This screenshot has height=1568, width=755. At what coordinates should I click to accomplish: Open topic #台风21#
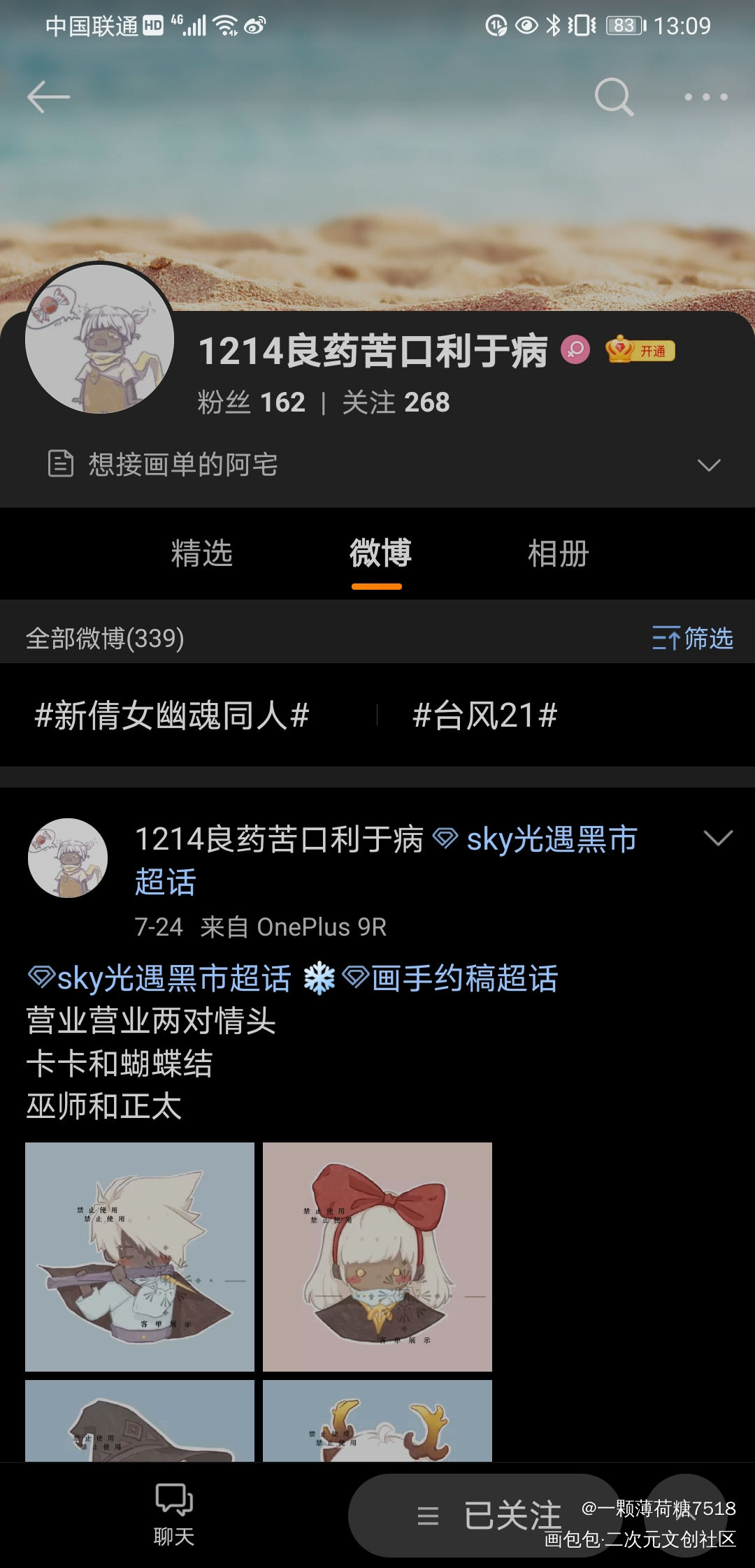(x=484, y=716)
